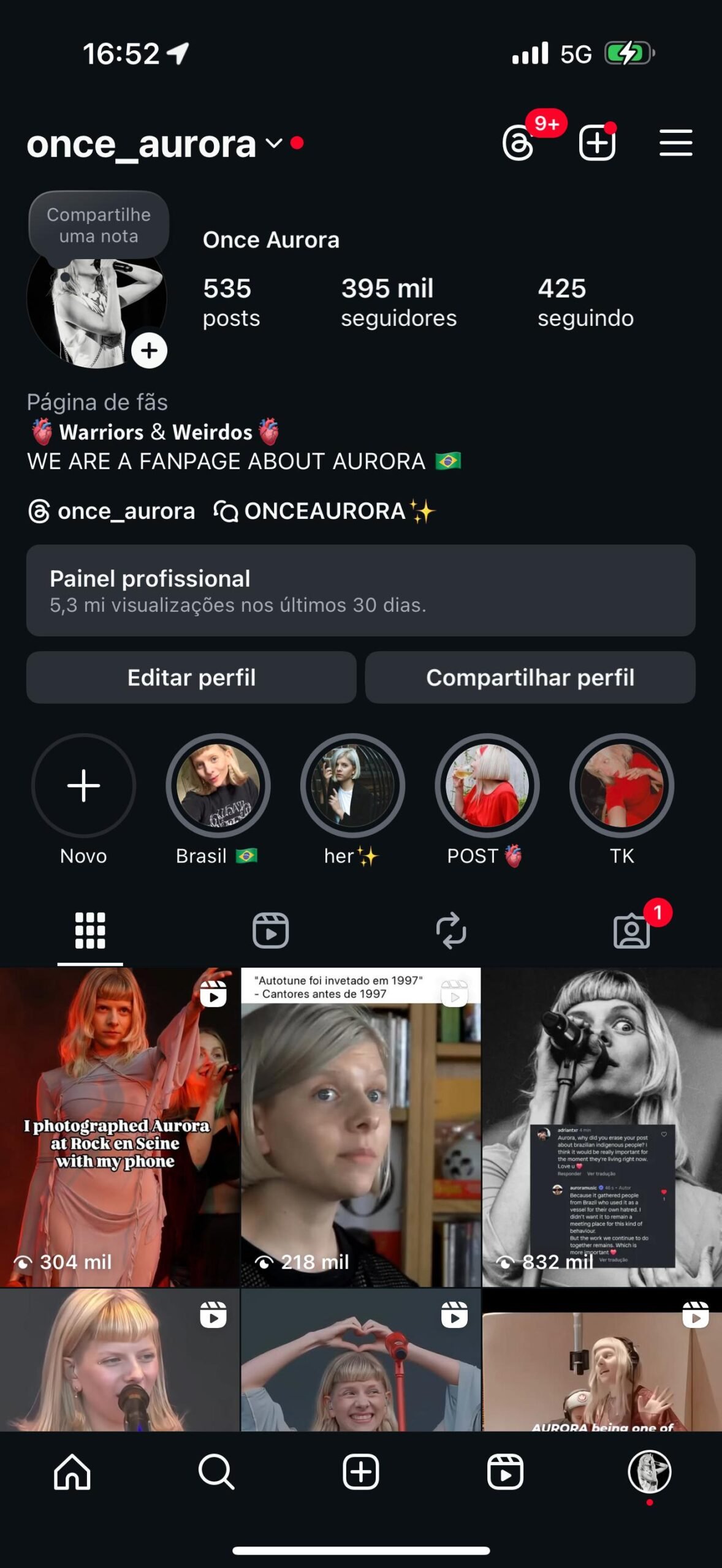Screen dimensions: 722x1568
Task: Create a new post from the top bar
Action: [x=597, y=143]
